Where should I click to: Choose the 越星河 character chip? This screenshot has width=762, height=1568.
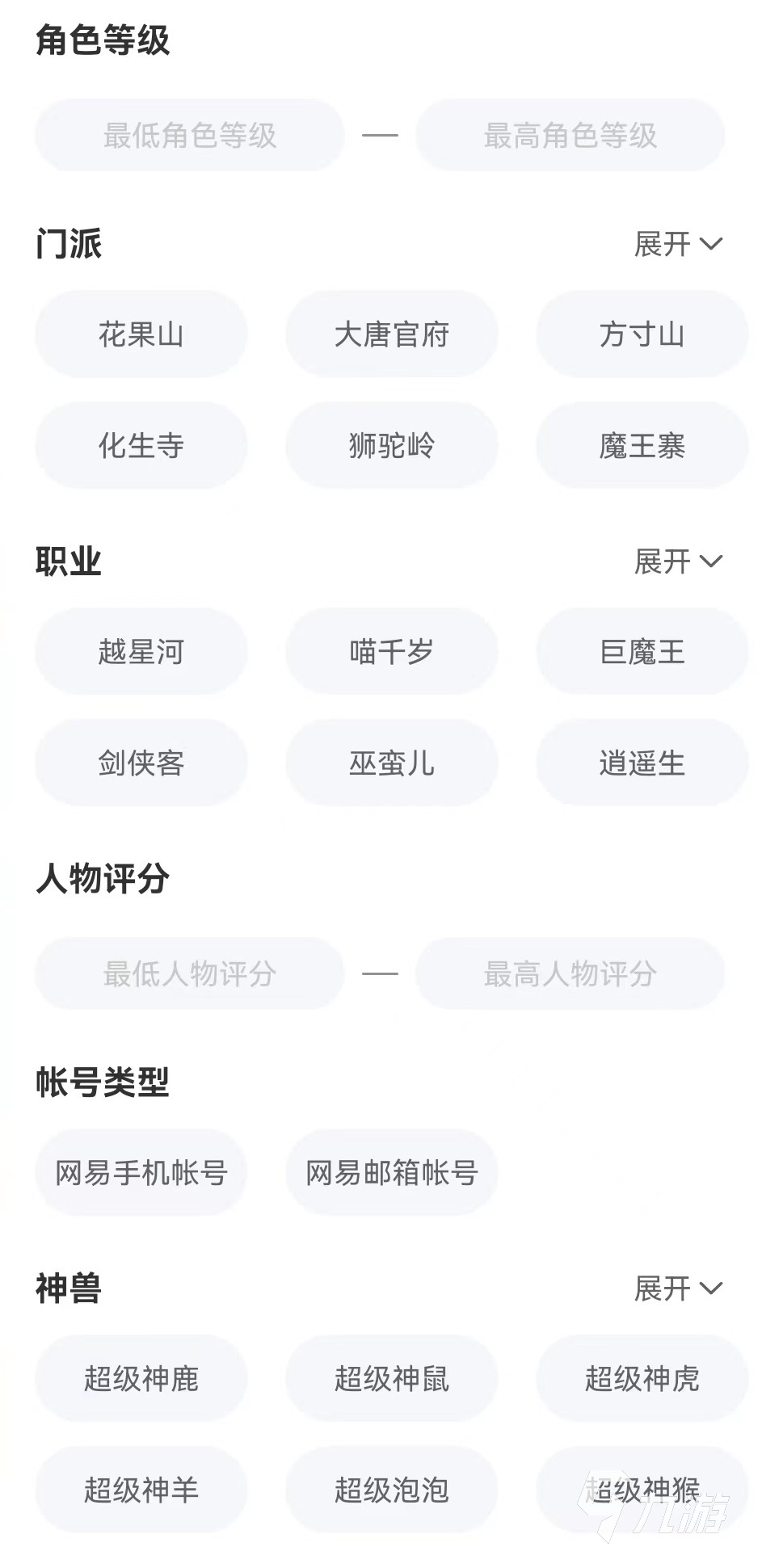(141, 651)
